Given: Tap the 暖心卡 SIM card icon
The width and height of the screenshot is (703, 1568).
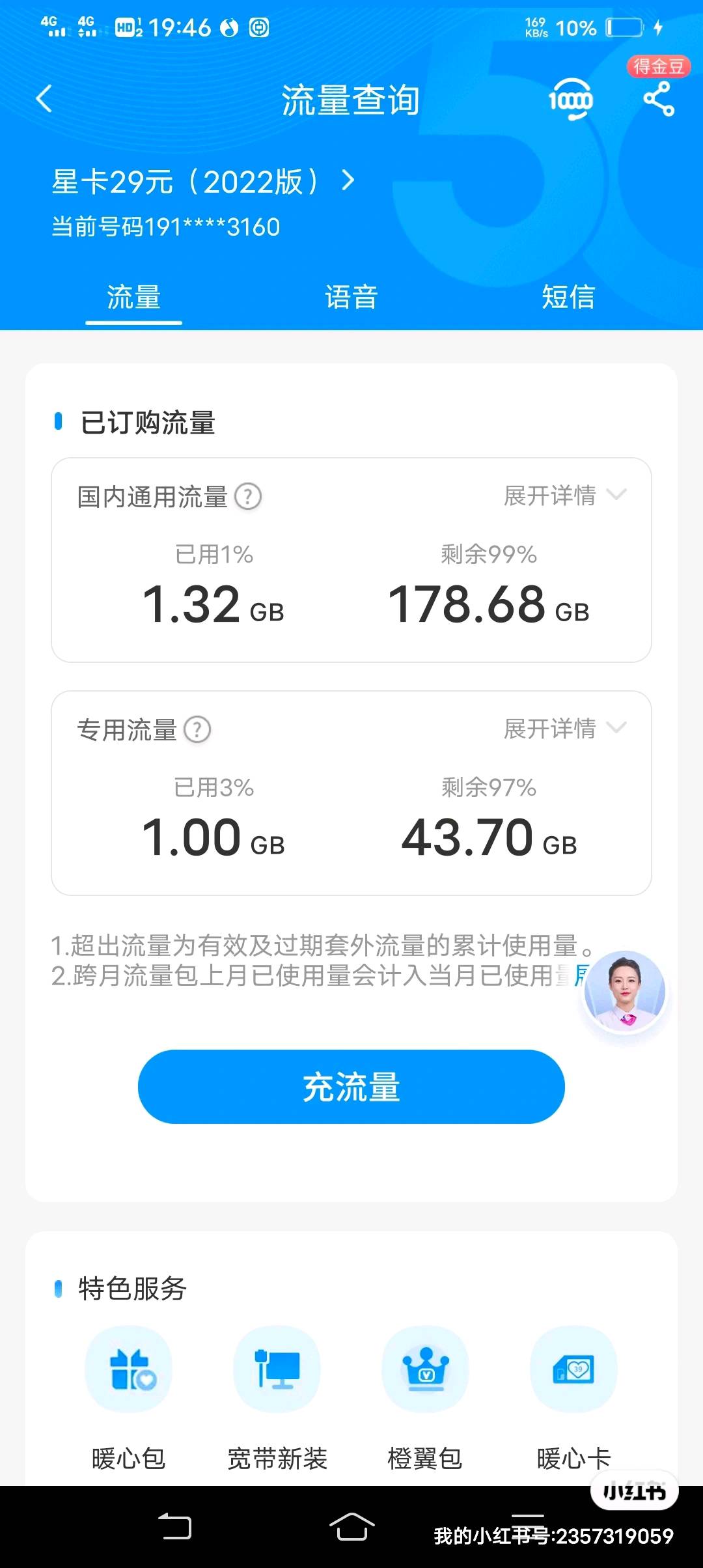Looking at the screenshot, I should pyautogui.click(x=572, y=1369).
